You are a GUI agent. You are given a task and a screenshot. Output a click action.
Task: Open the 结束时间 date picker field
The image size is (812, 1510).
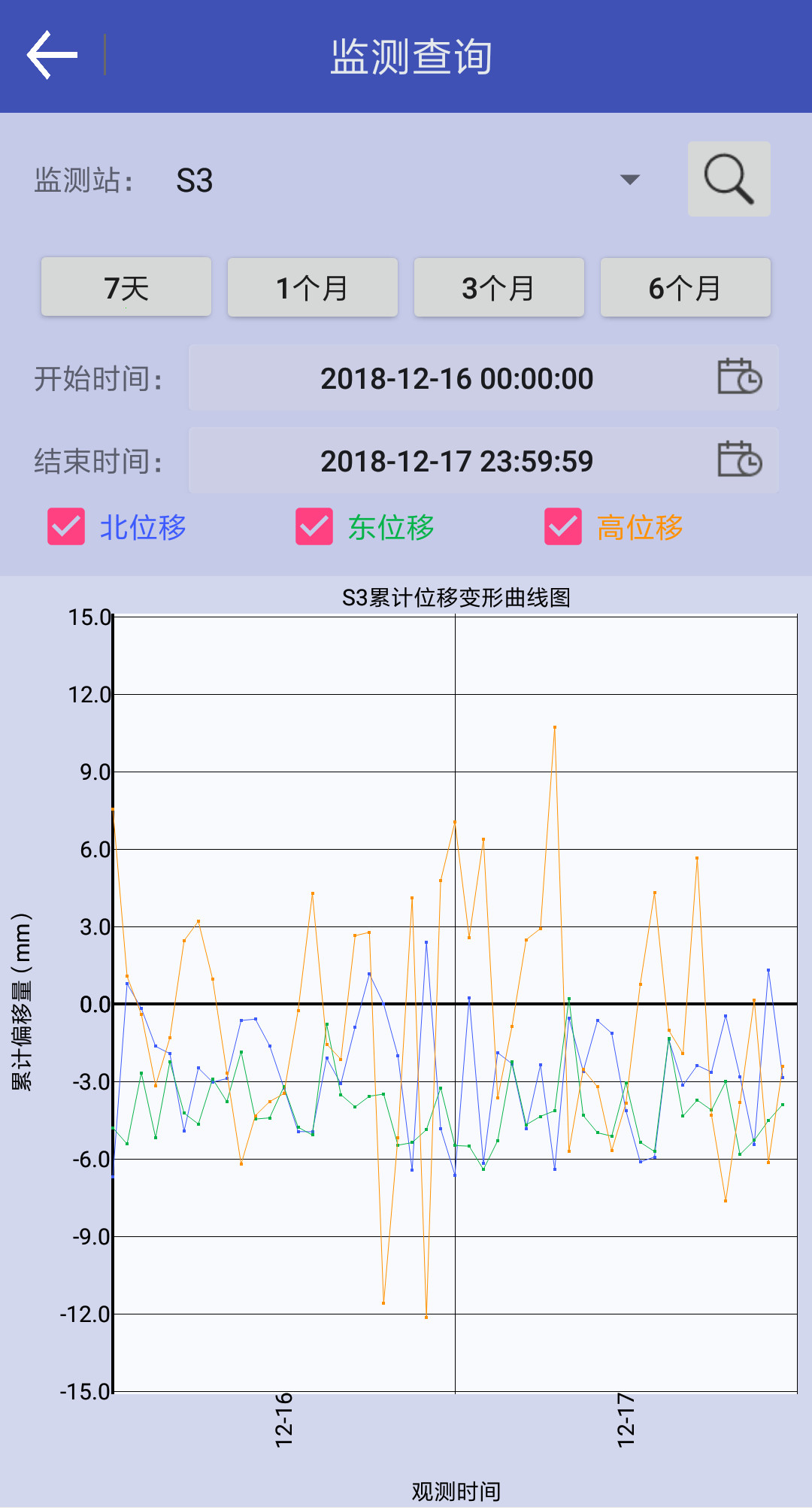483,461
